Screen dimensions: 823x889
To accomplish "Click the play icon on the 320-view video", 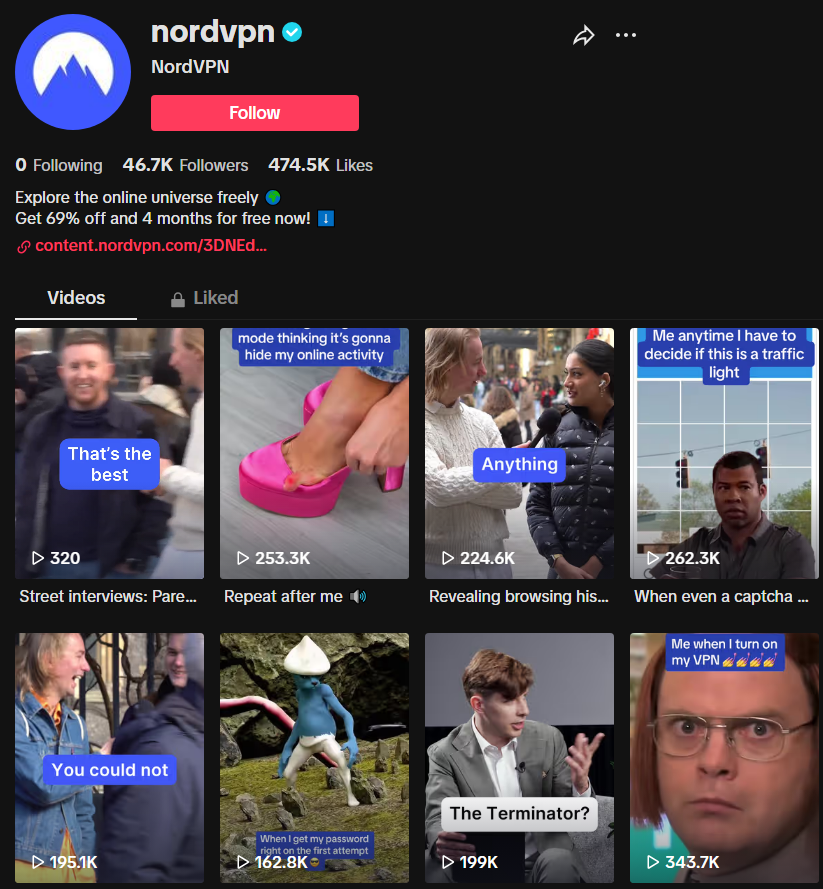I will [x=38, y=558].
